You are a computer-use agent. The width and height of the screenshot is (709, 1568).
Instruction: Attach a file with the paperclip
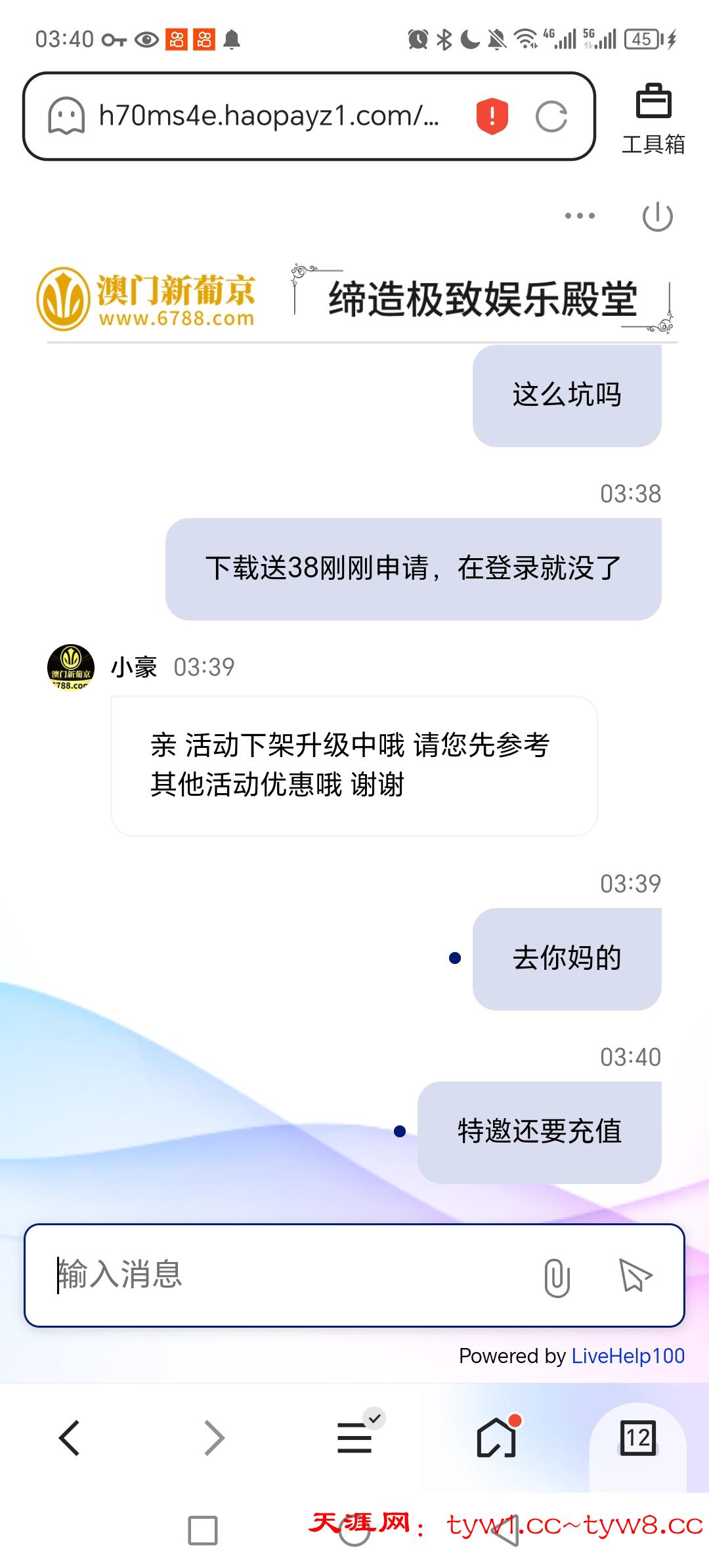tap(557, 1277)
